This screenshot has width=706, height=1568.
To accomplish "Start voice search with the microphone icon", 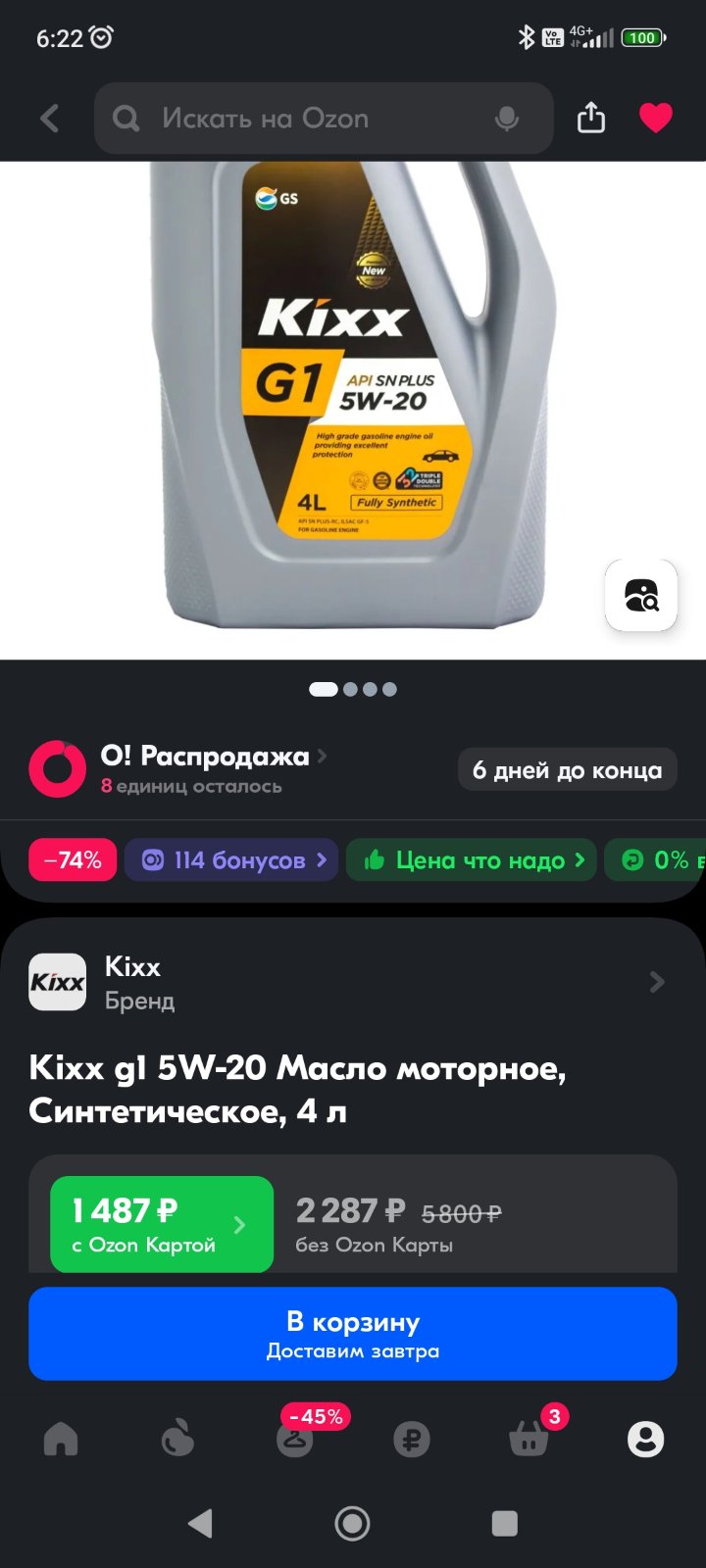I will pos(507,119).
